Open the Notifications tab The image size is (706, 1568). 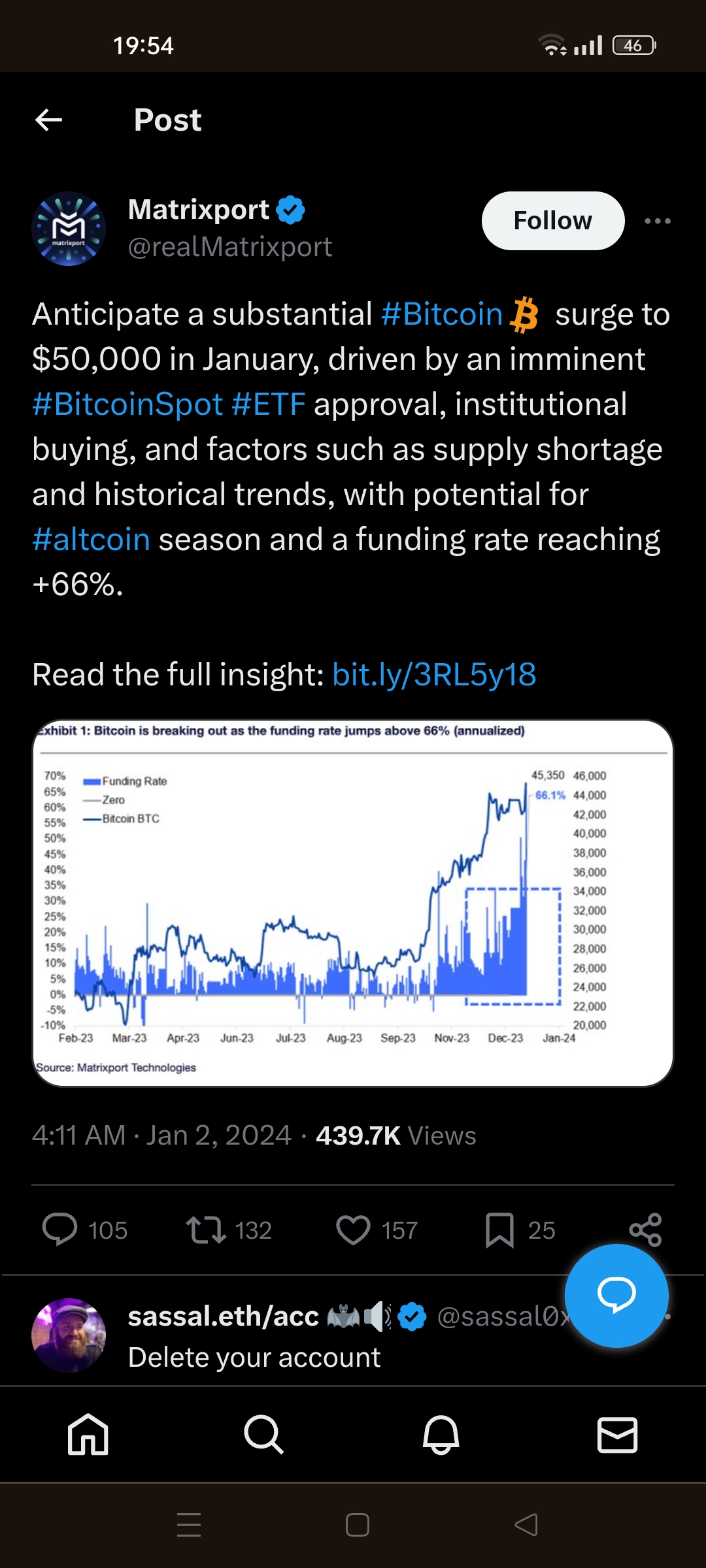(x=441, y=1435)
